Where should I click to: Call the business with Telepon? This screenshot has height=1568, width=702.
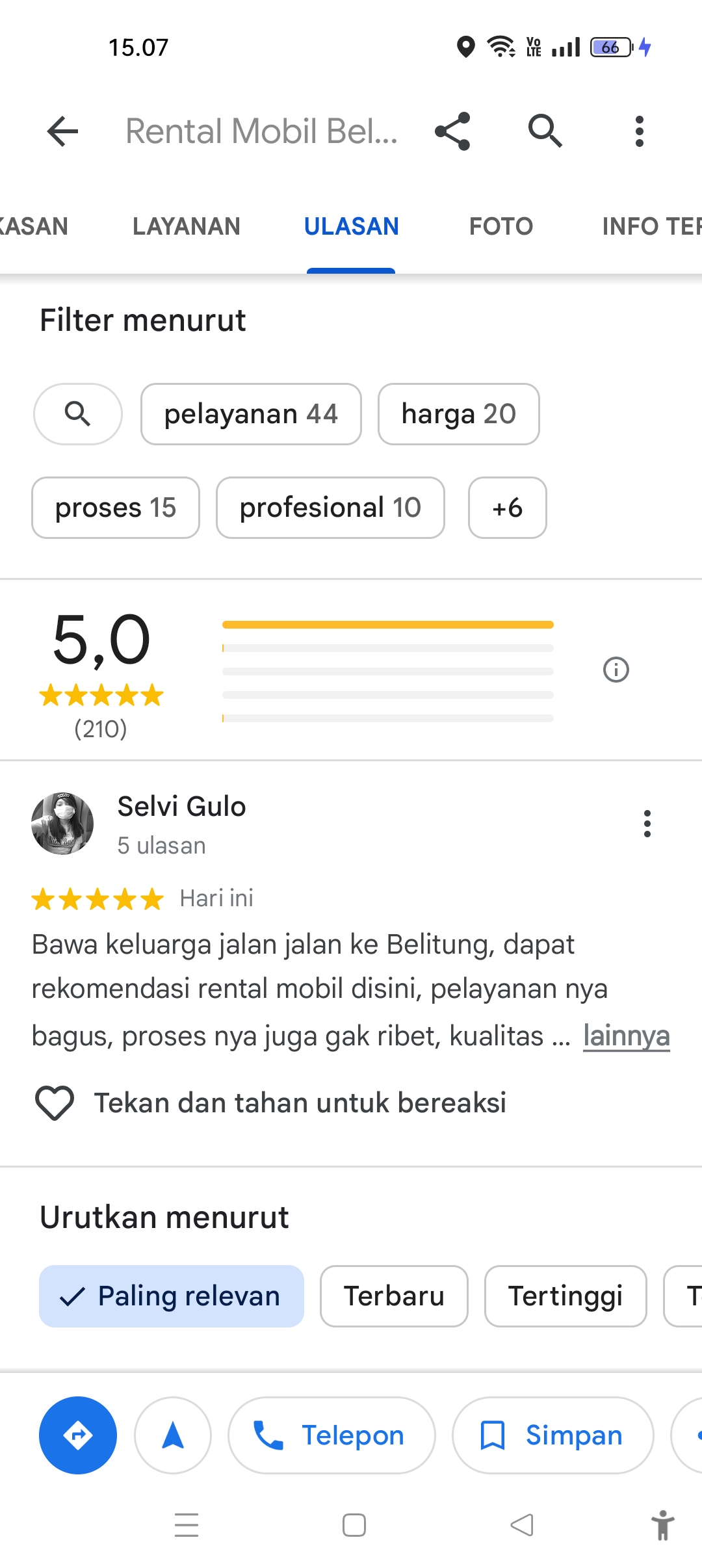pos(331,1435)
